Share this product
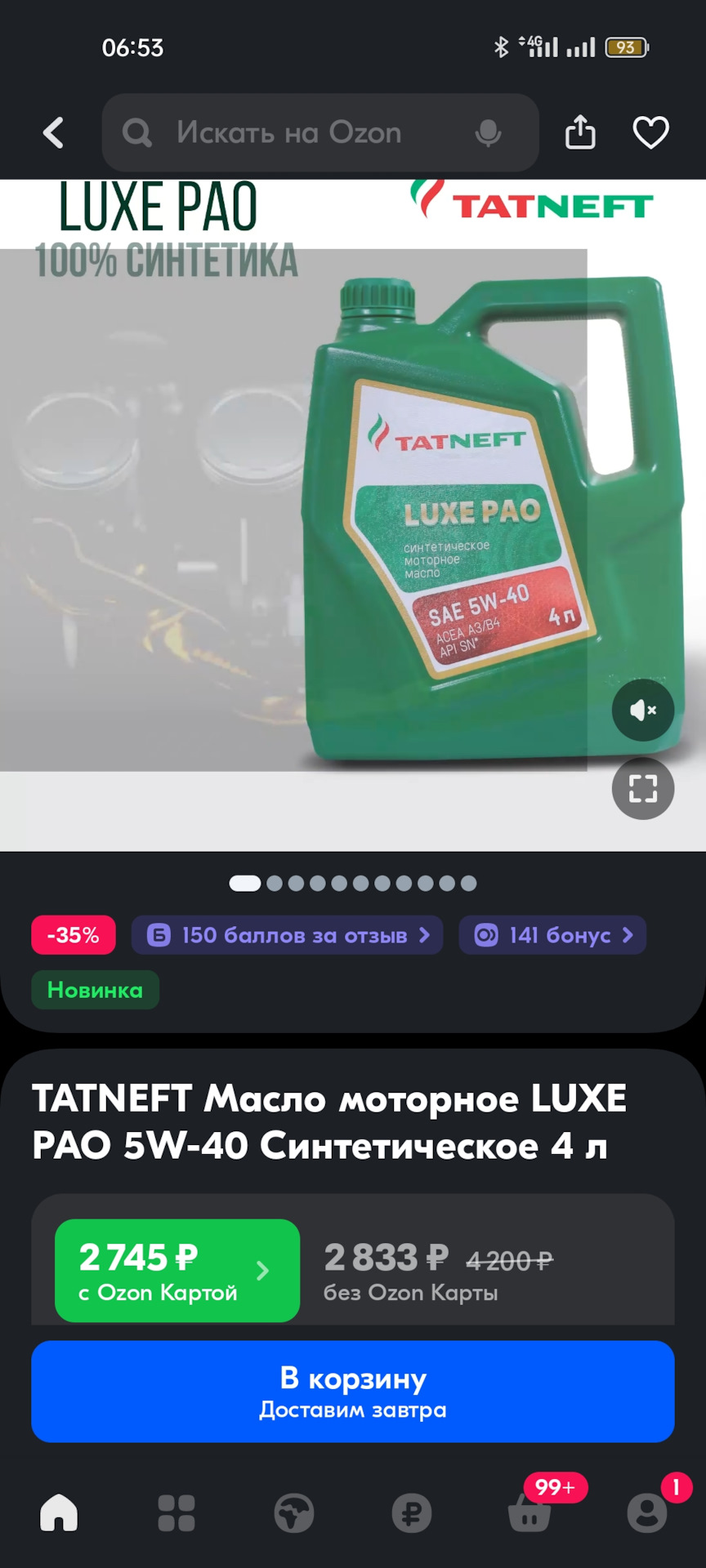The width and height of the screenshot is (706, 1568). coord(580,132)
